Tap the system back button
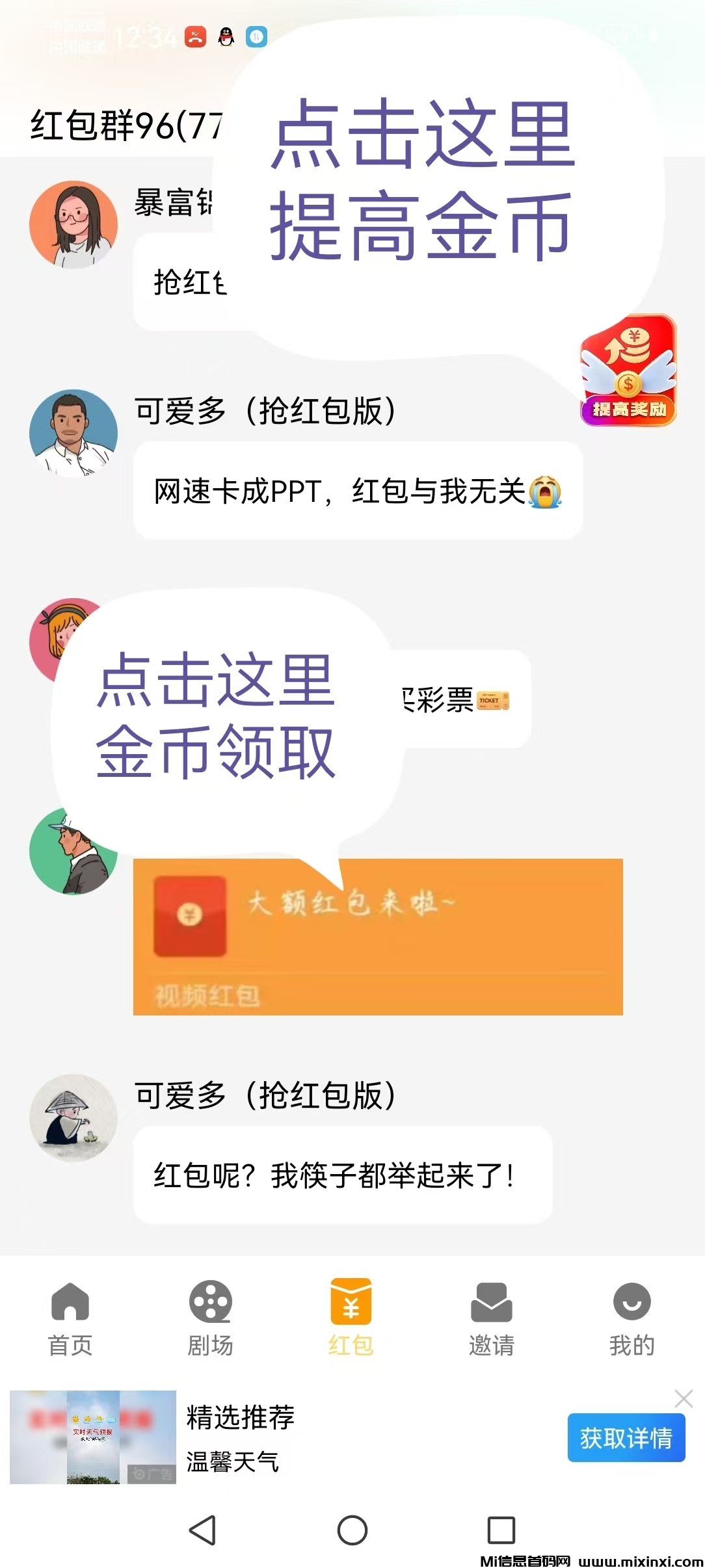The height and width of the screenshot is (1568, 705). pos(202,1530)
